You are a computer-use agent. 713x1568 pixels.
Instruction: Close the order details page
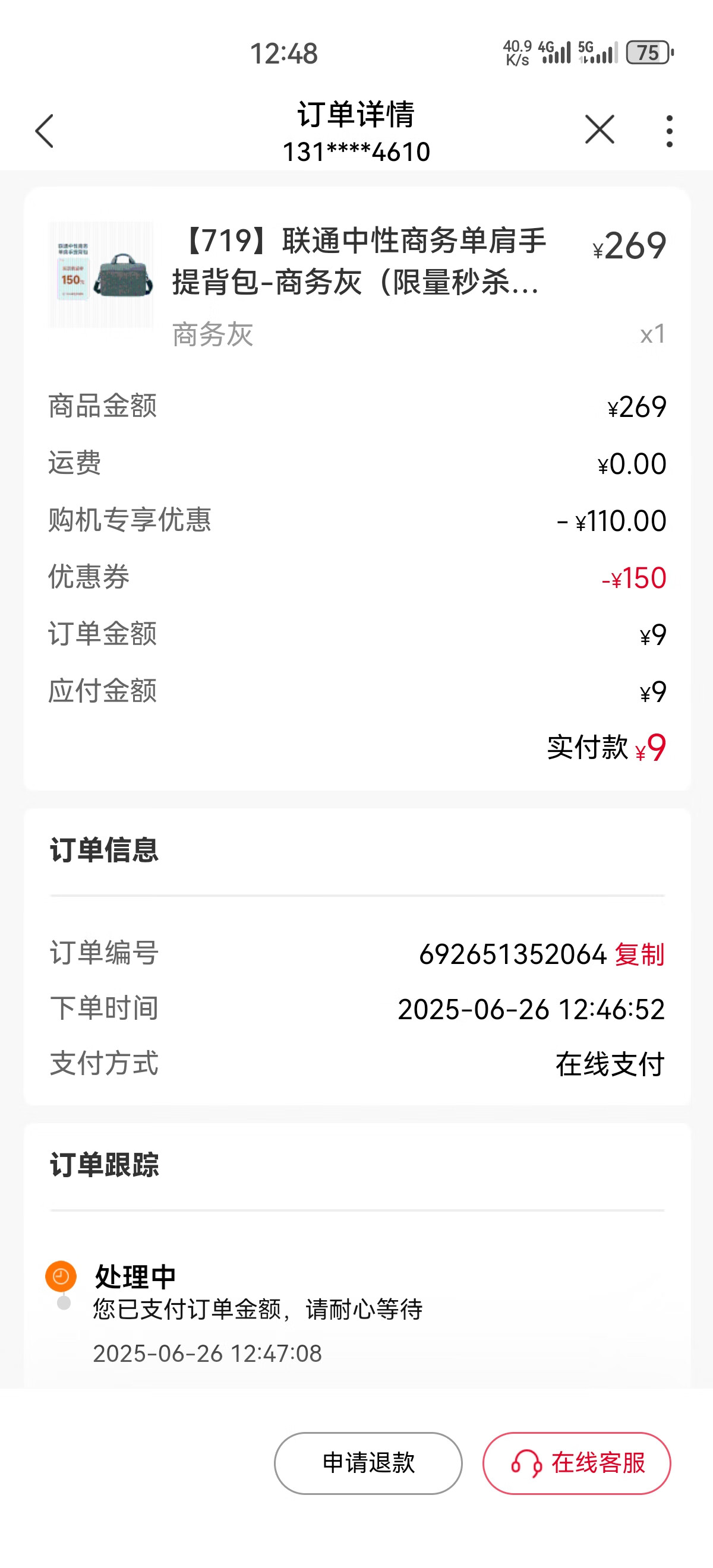(600, 129)
